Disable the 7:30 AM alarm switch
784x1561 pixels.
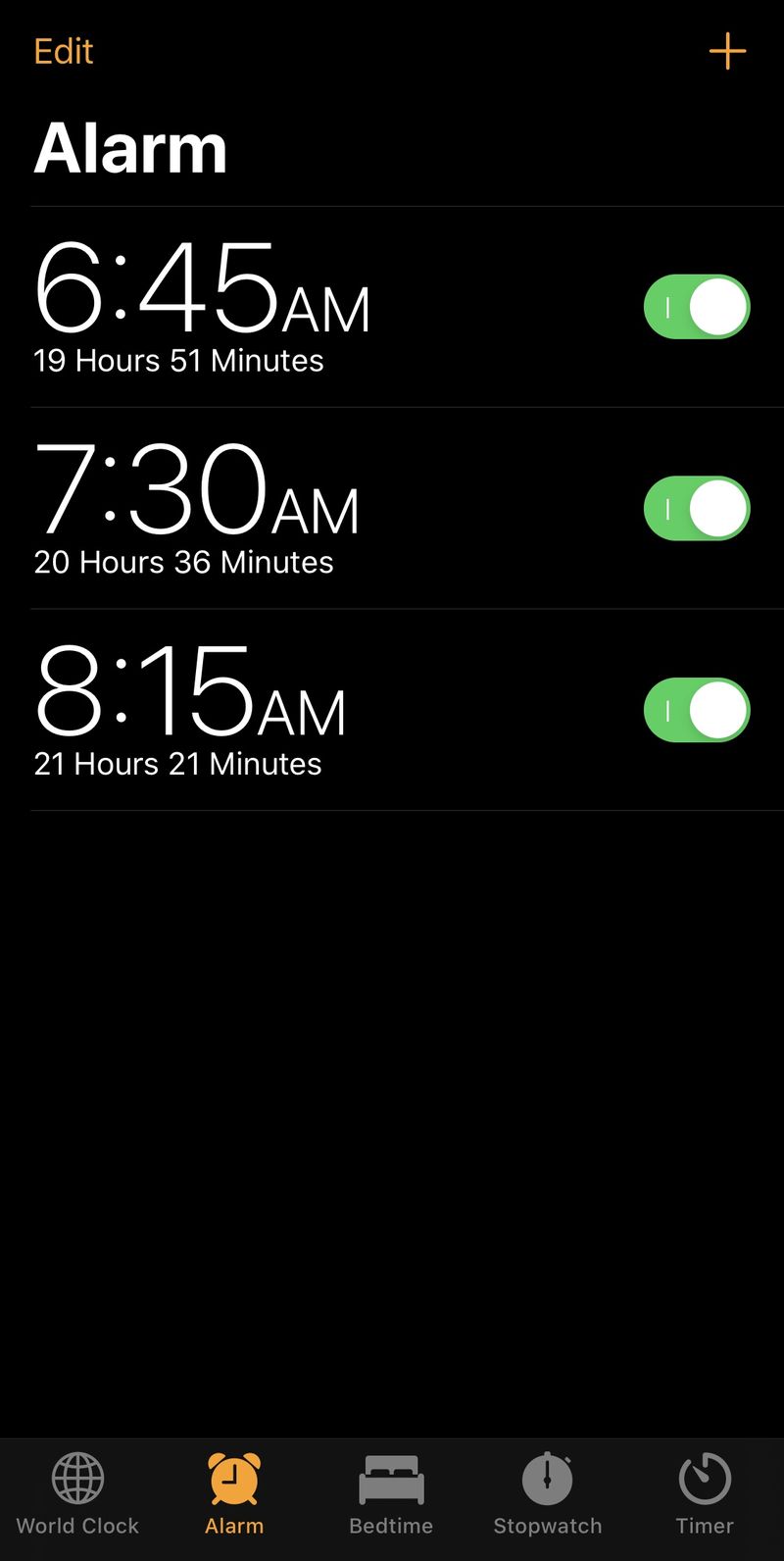[x=697, y=509]
